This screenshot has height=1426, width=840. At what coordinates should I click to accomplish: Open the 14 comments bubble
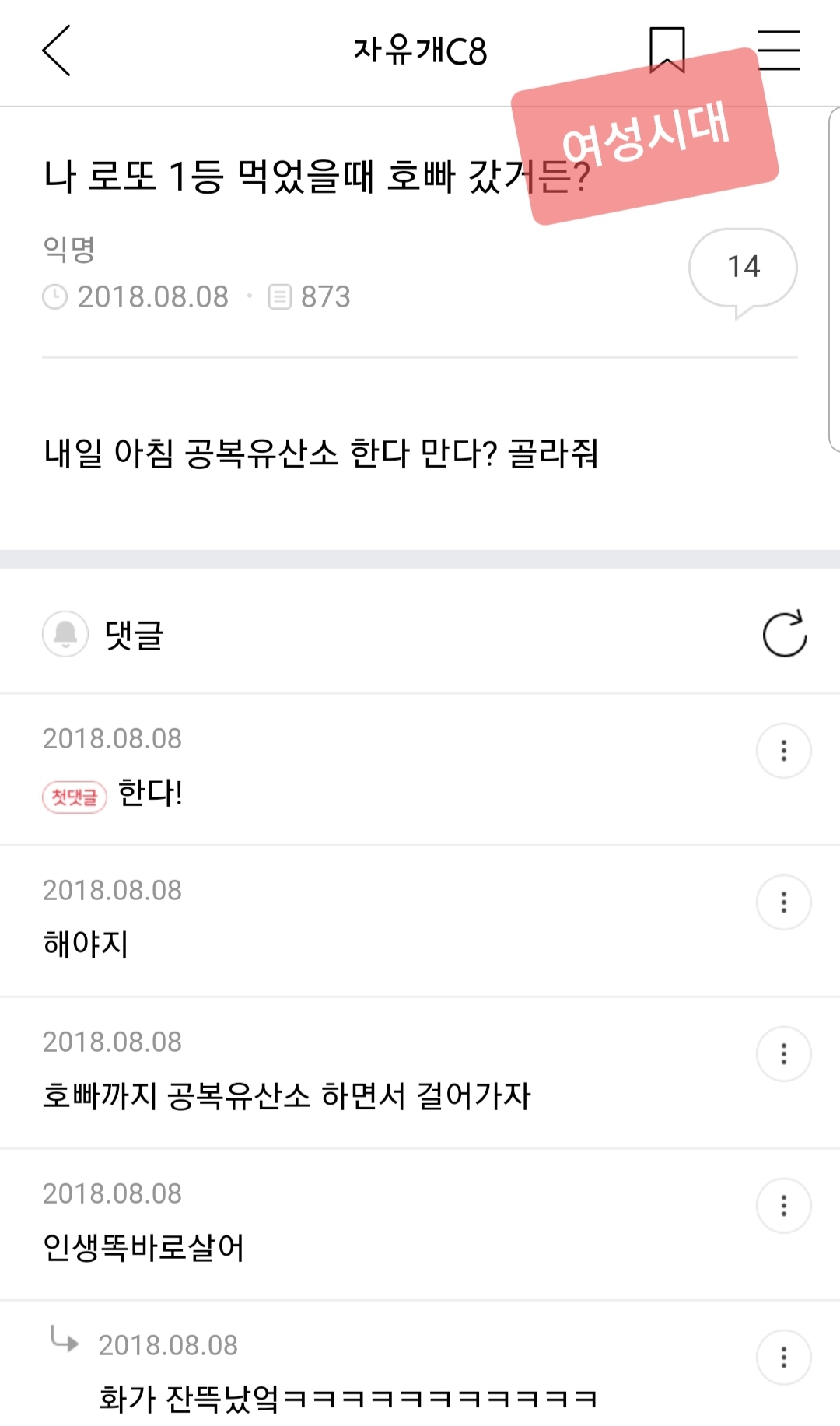743,268
